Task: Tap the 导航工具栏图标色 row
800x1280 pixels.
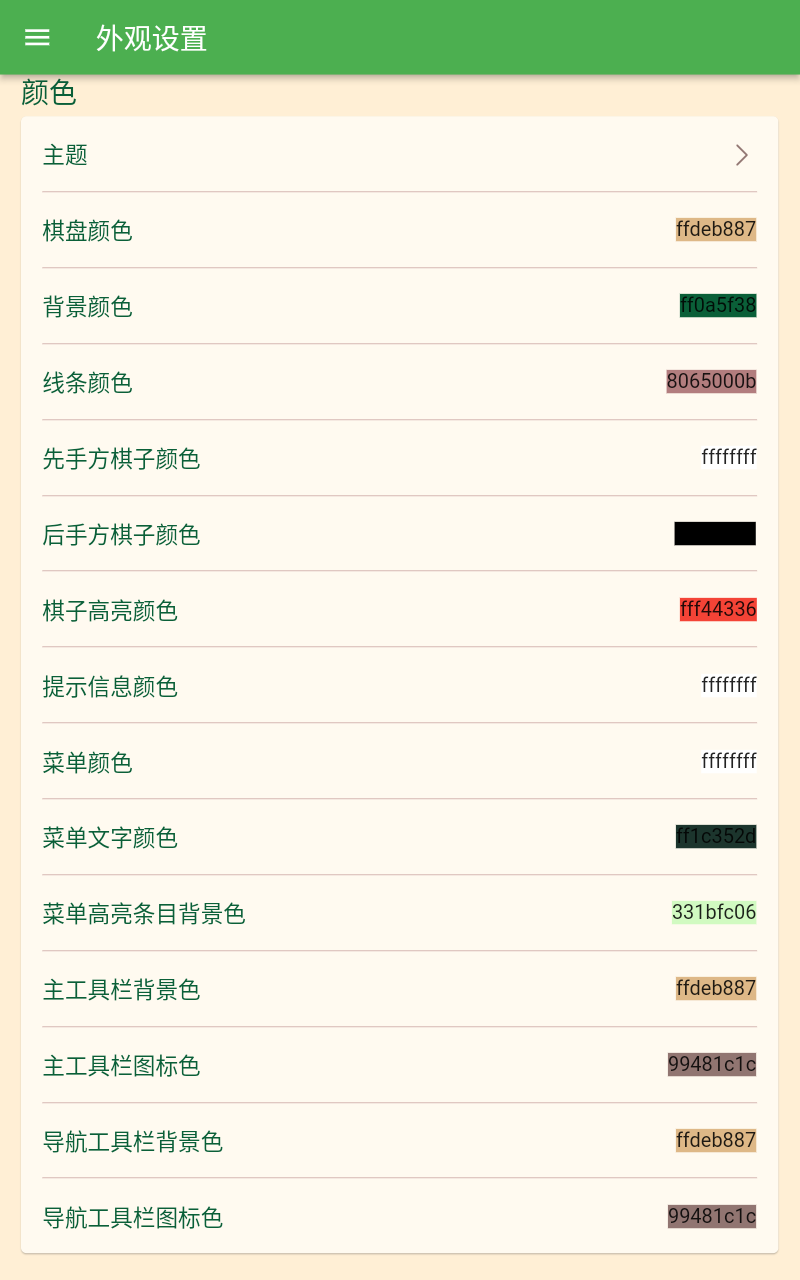Action: 399,1218
